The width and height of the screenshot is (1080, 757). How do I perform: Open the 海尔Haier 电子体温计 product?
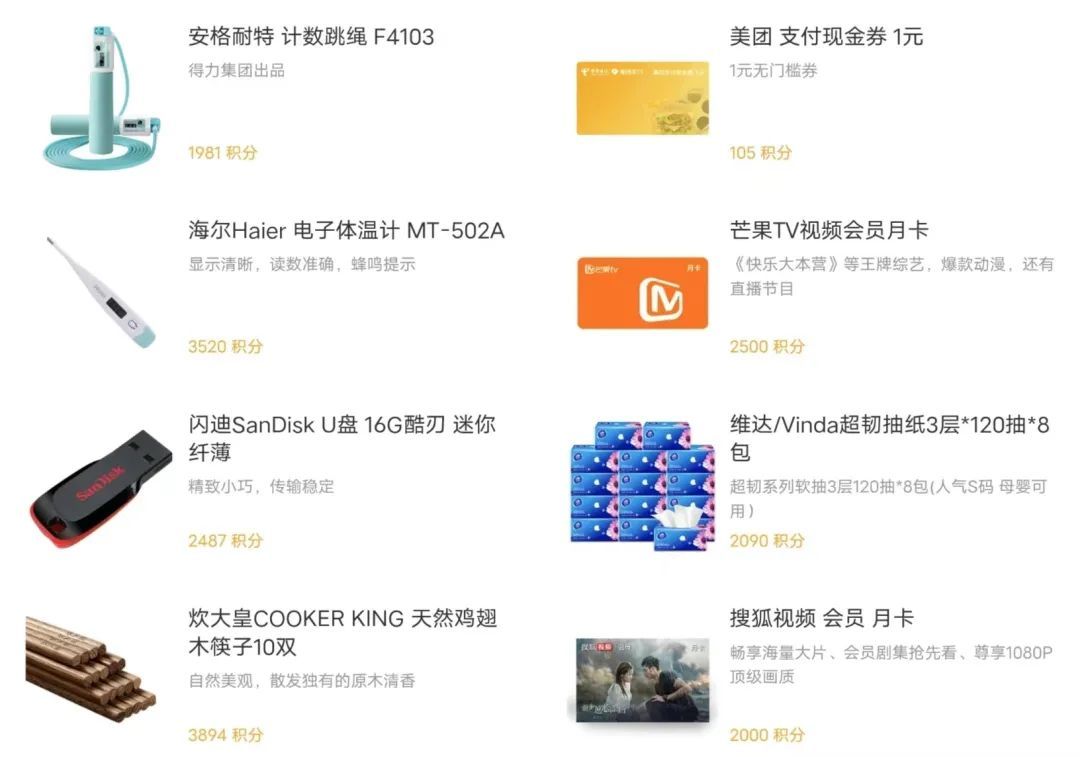tap(346, 231)
